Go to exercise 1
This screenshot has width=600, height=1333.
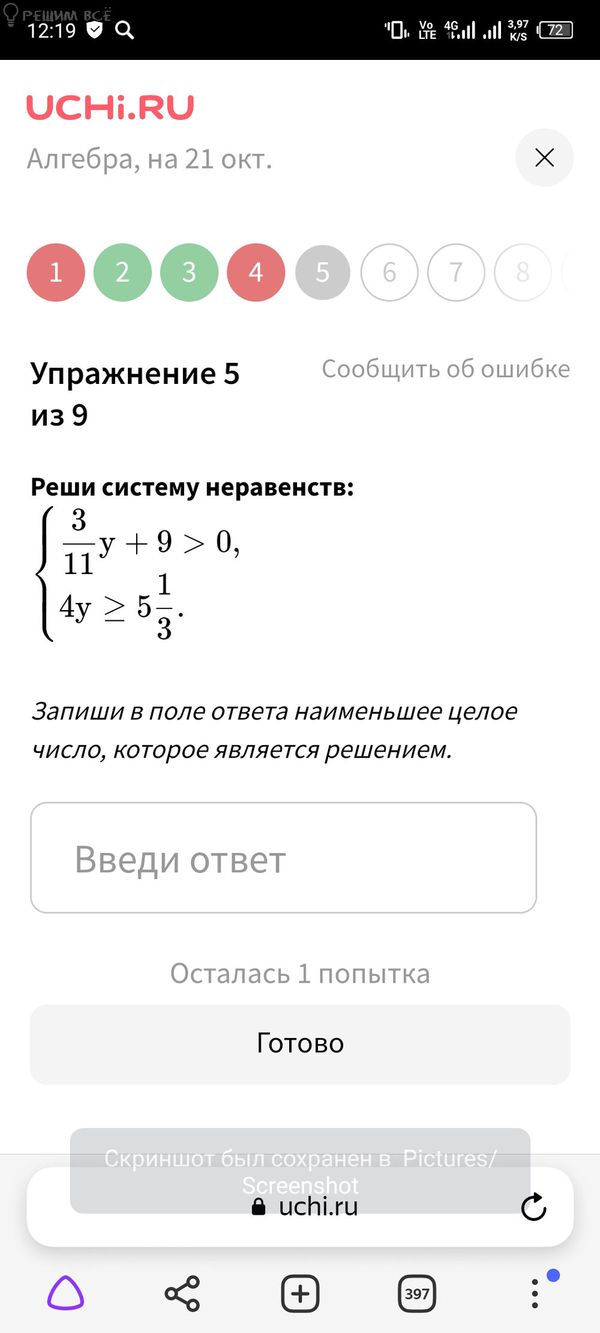pos(56,272)
